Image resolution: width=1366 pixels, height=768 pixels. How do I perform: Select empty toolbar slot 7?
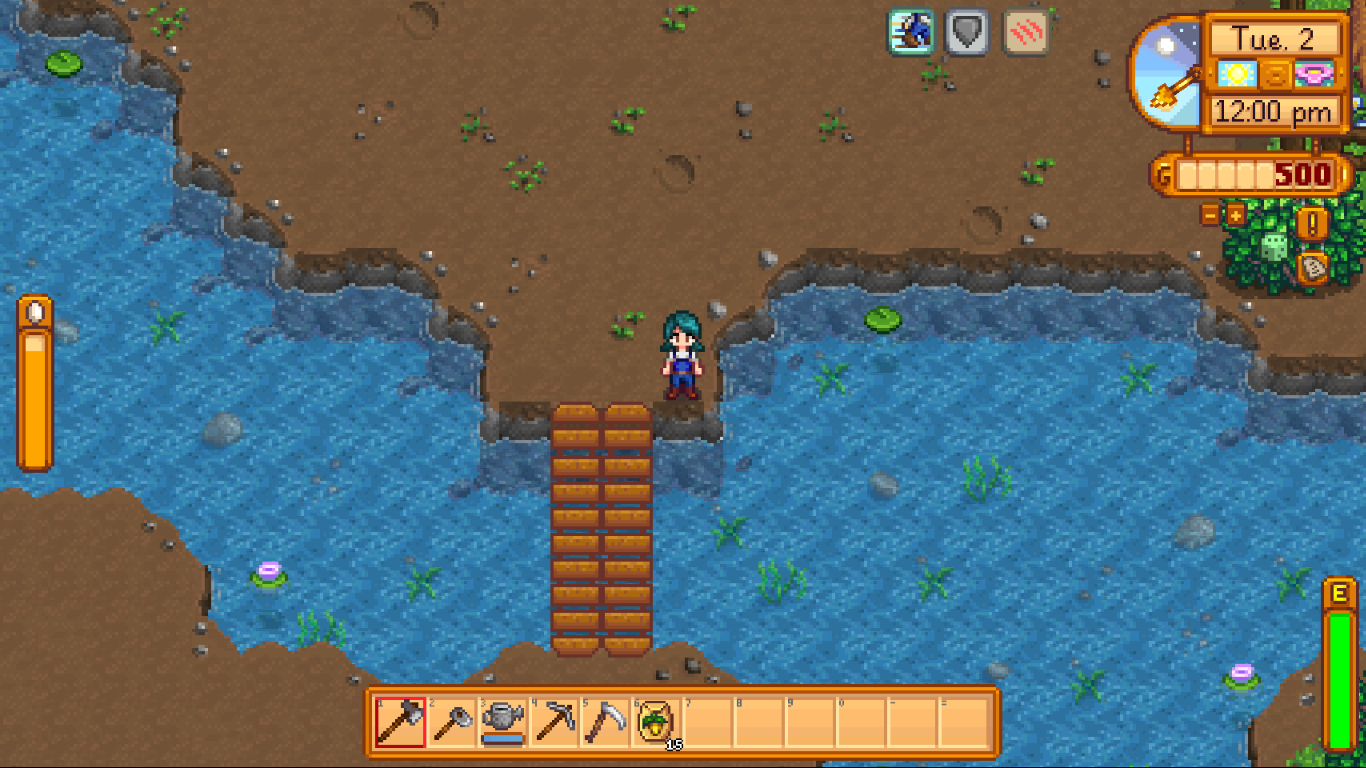click(707, 722)
